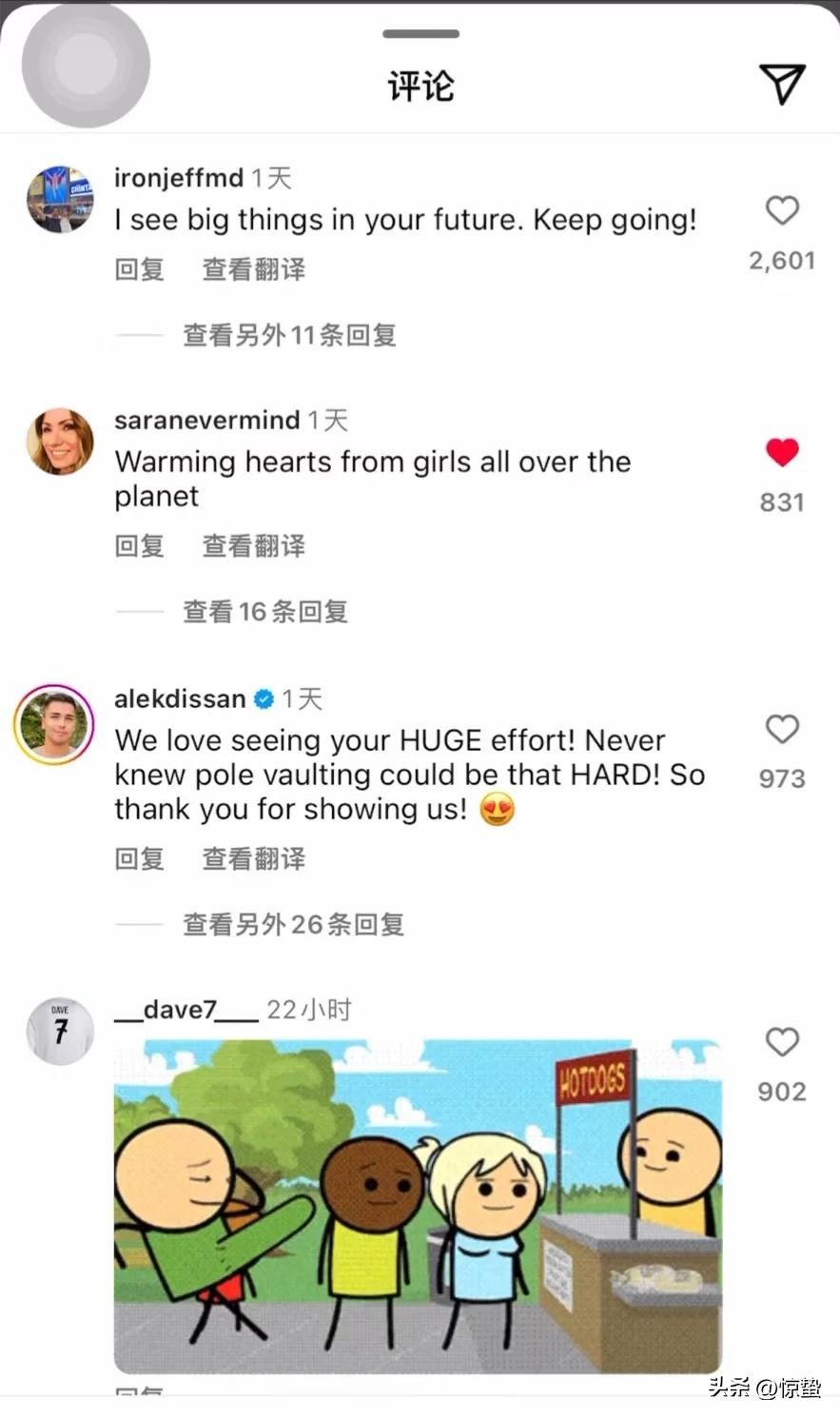The image size is (840, 1417).
Task: Like alekdissan's comment
Action: click(782, 730)
